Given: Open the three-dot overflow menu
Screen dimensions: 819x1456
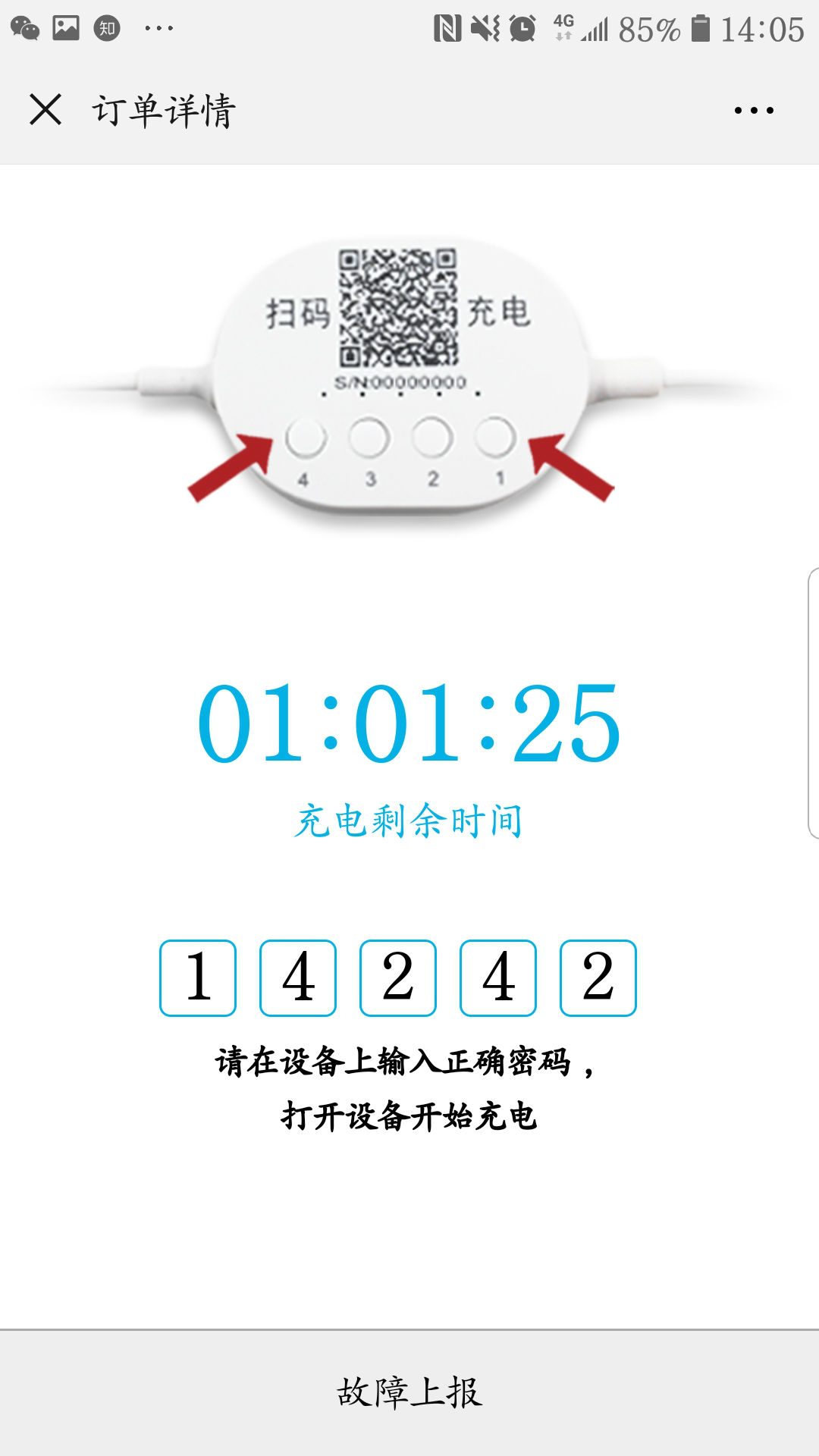Looking at the screenshot, I should tap(754, 111).
